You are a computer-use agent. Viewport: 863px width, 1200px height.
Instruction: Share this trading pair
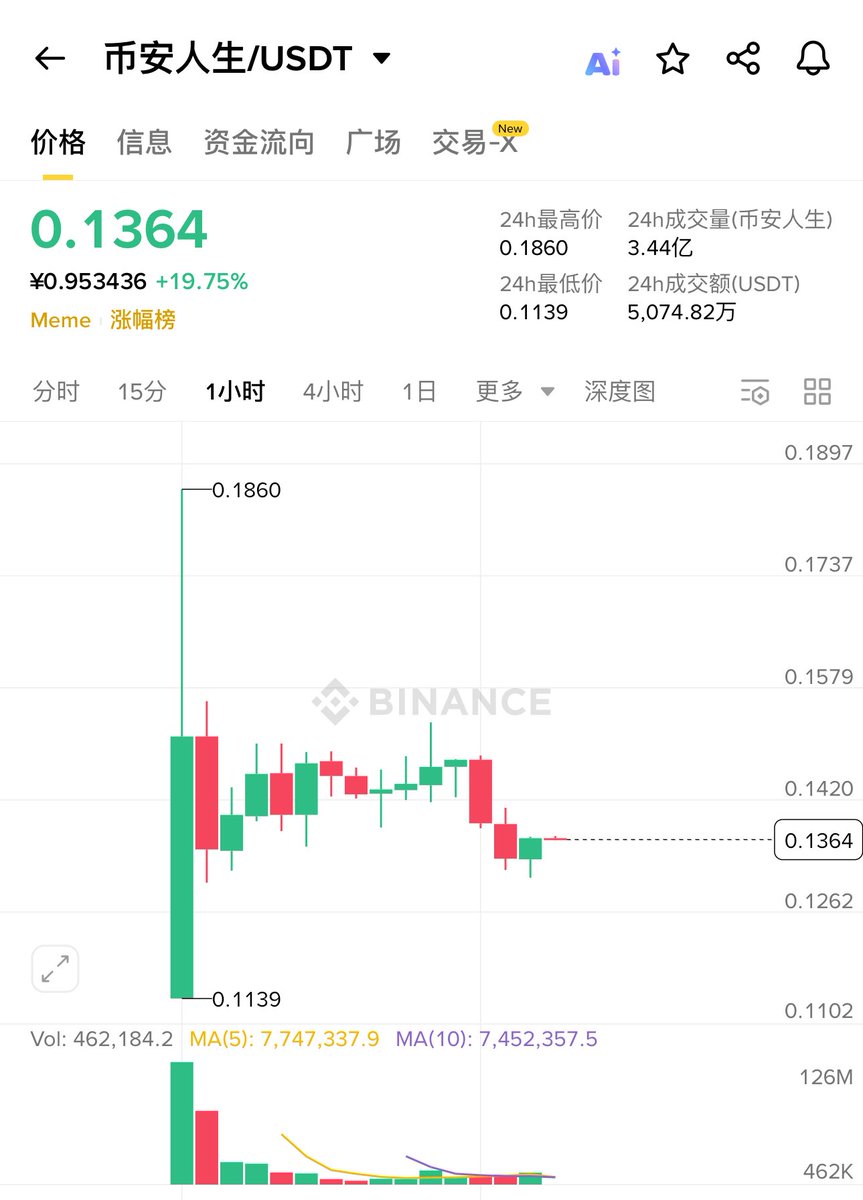point(743,59)
